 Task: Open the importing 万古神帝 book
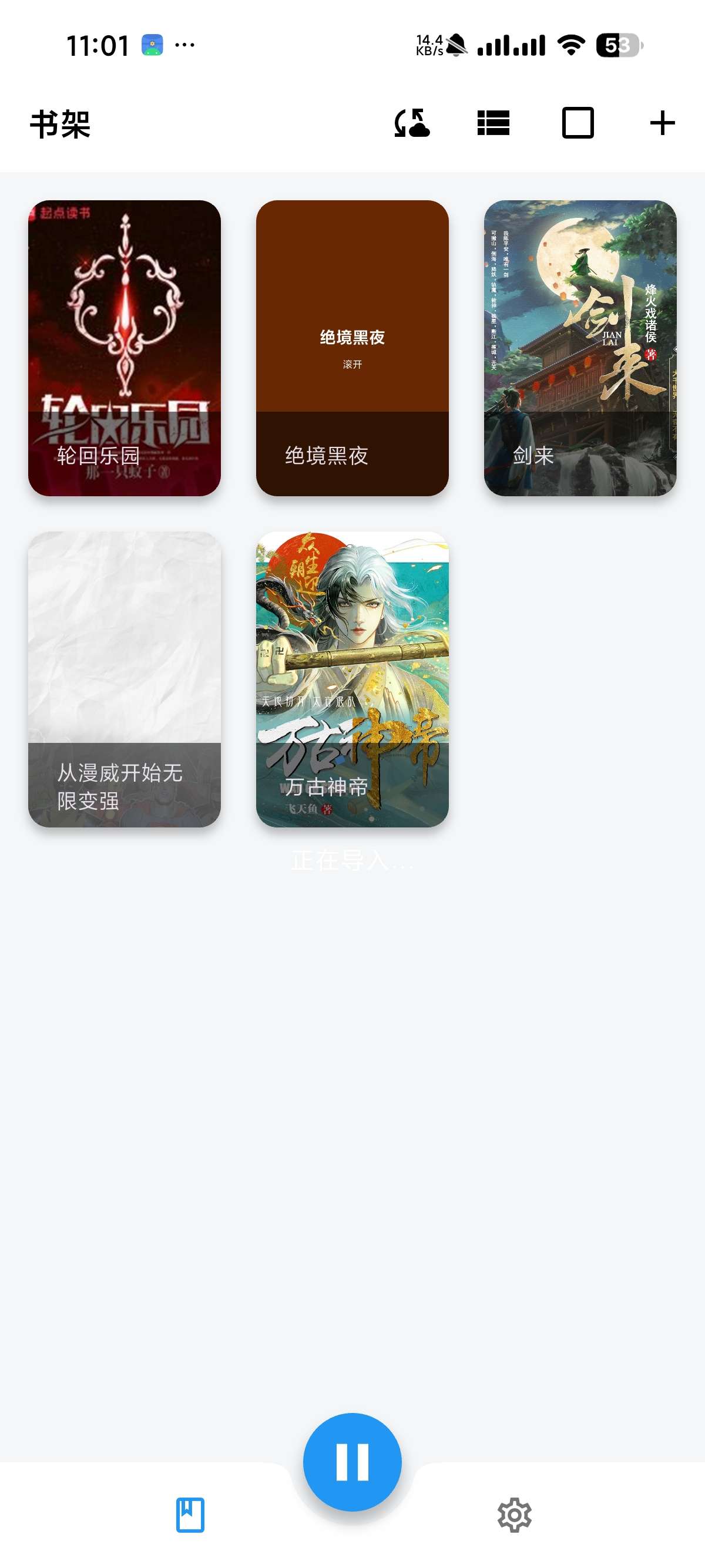coord(352,679)
